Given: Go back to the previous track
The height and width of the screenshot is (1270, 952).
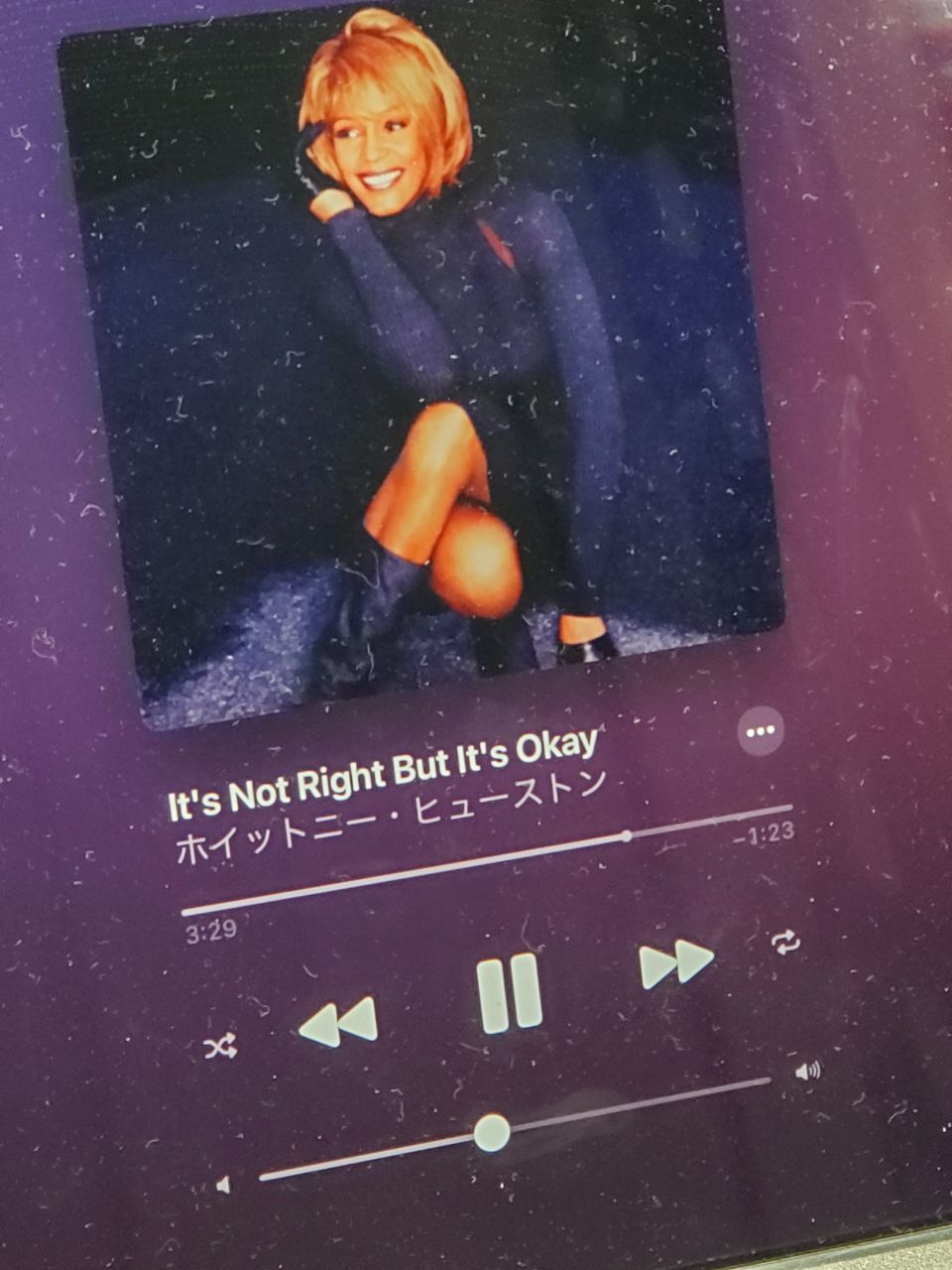Looking at the screenshot, I should pos(338,1022).
